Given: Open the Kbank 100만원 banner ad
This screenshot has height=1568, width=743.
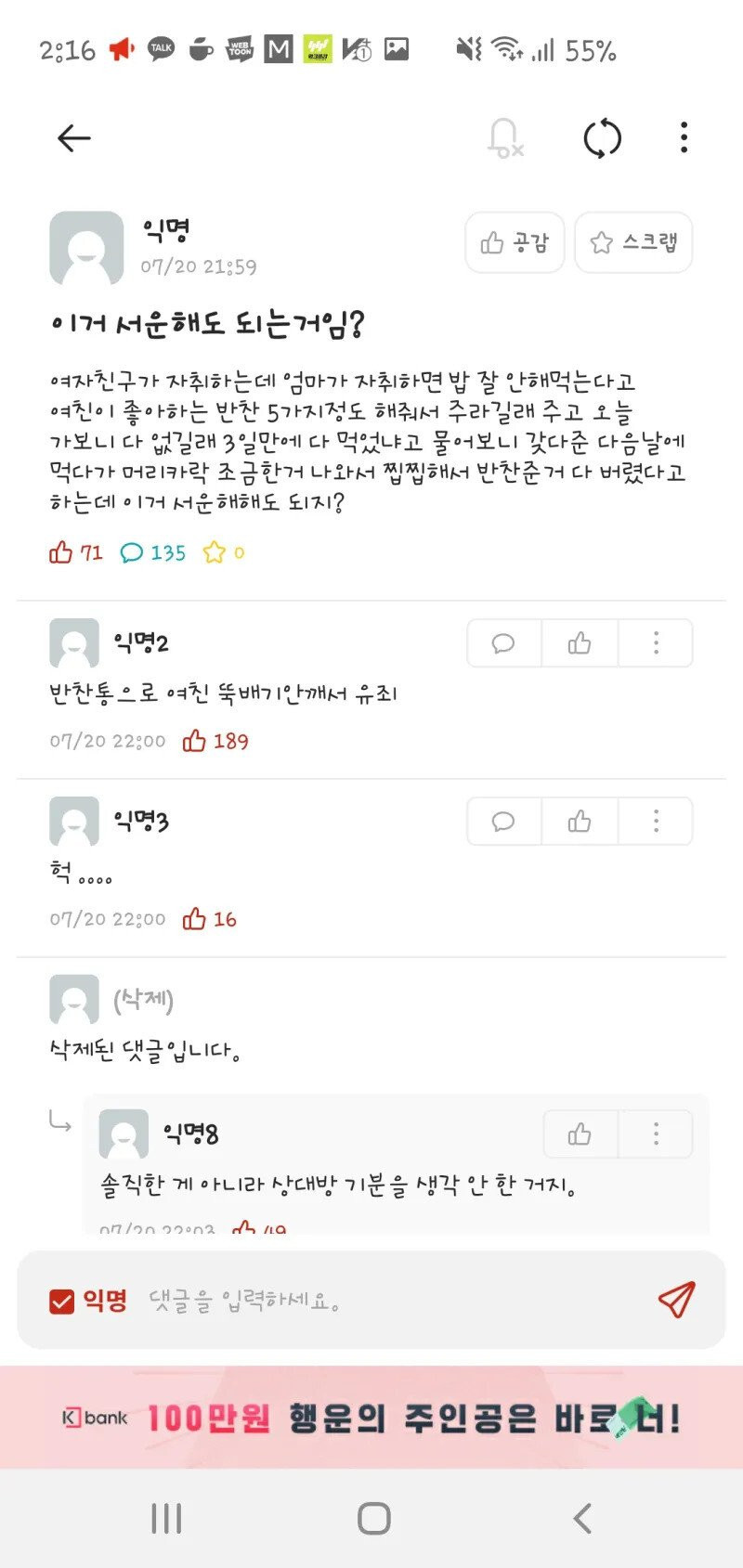Looking at the screenshot, I should [x=371, y=1417].
